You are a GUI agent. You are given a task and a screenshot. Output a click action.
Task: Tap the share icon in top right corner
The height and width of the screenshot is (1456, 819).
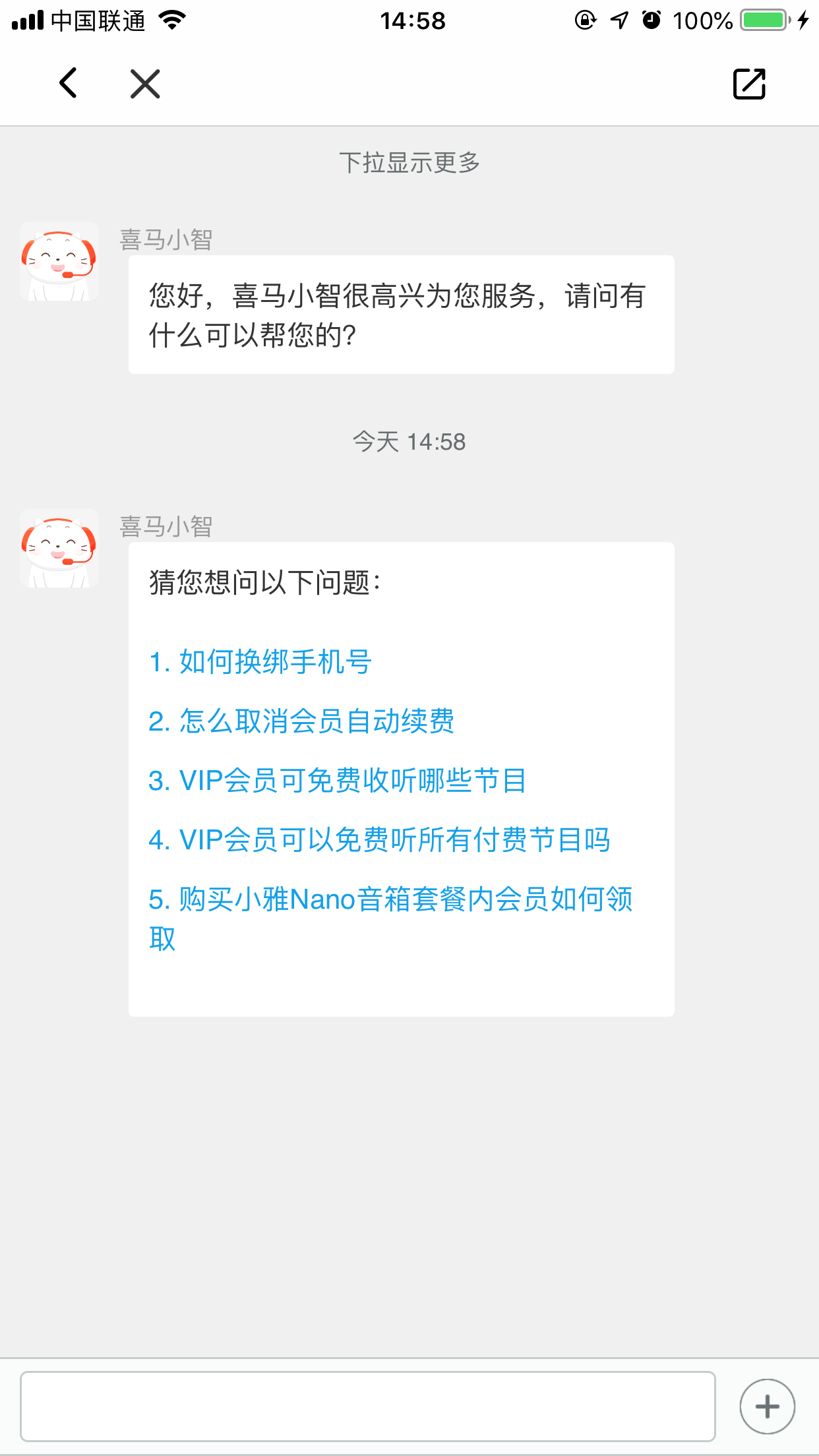coord(749,83)
